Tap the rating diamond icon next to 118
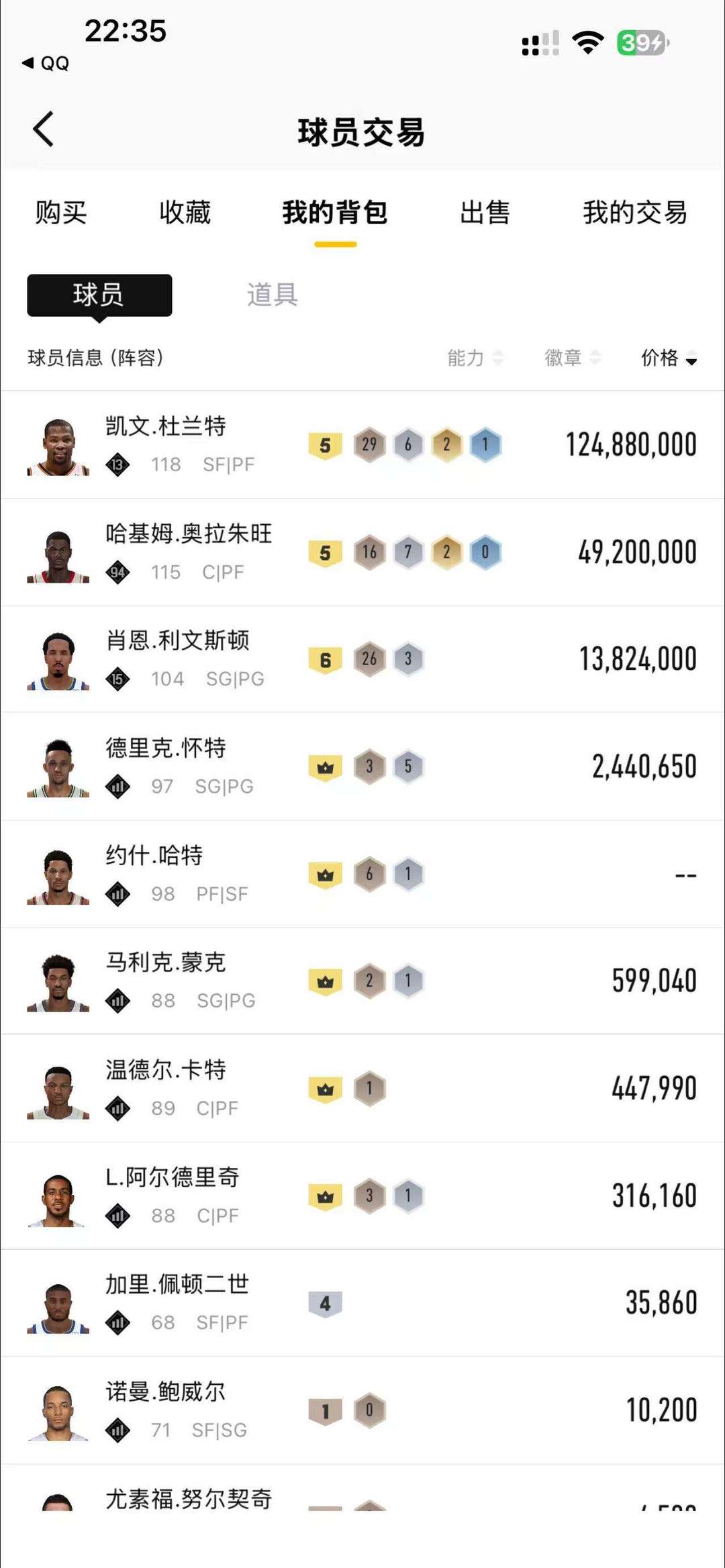This screenshot has height=1568, width=725. pyautogui.click(x=118, y=464)
